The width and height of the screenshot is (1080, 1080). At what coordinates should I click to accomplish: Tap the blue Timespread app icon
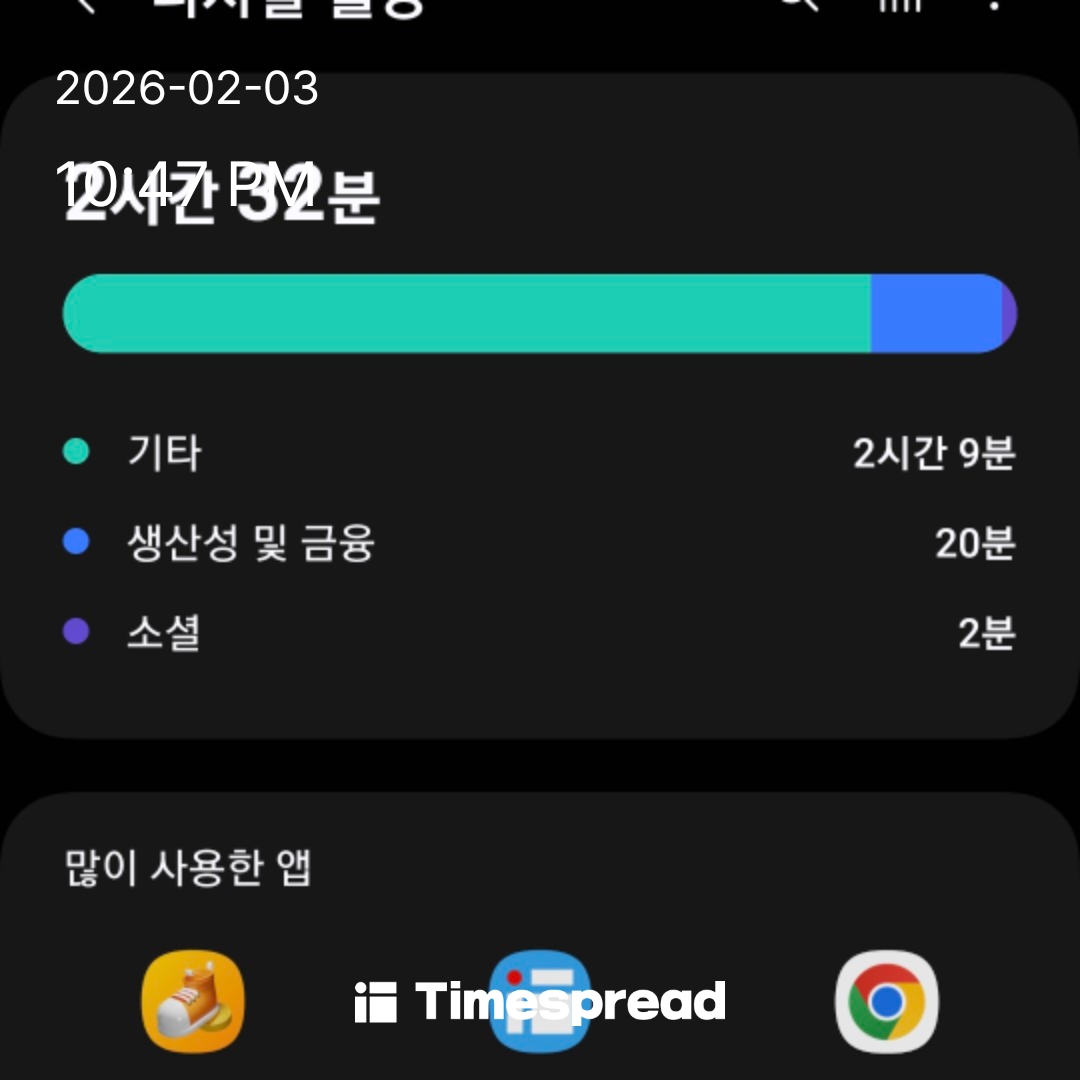click(x=540, y=1001)
